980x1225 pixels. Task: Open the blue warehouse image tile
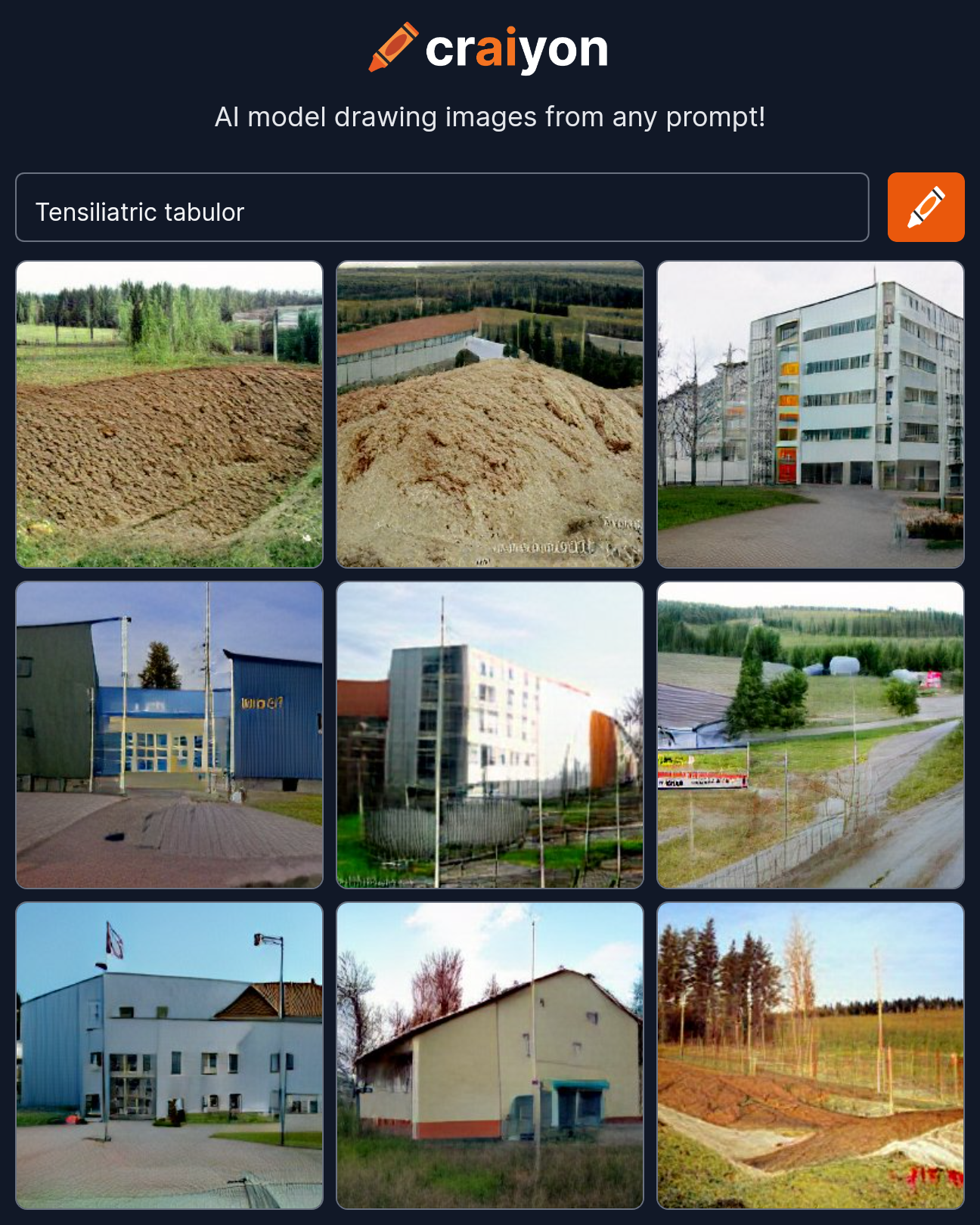click(169, 735)
